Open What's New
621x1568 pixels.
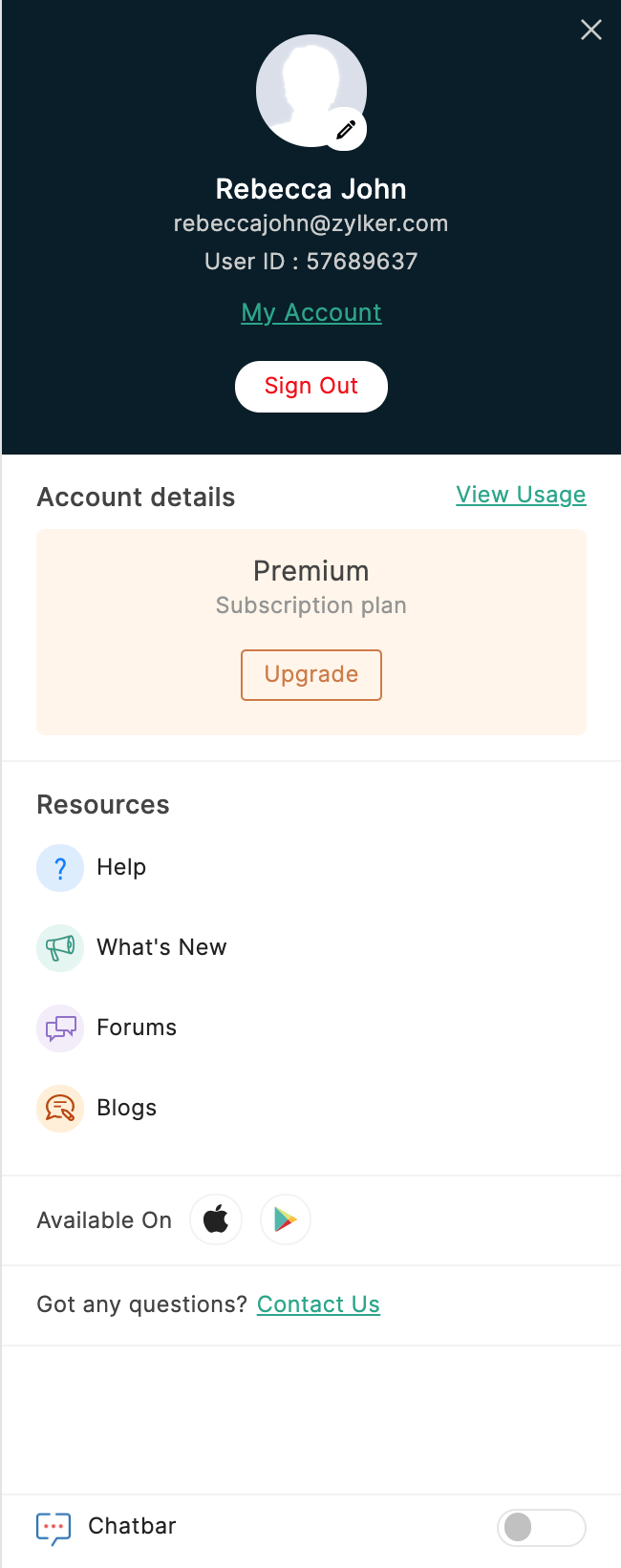click(161, 947)
